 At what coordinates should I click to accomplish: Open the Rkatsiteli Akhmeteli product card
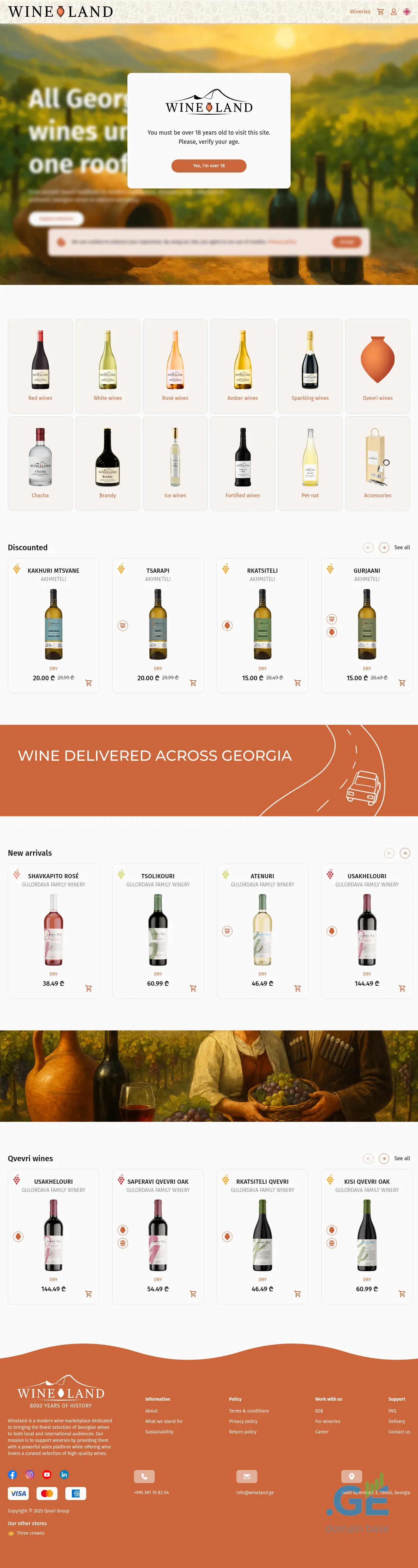pos(262,624)
